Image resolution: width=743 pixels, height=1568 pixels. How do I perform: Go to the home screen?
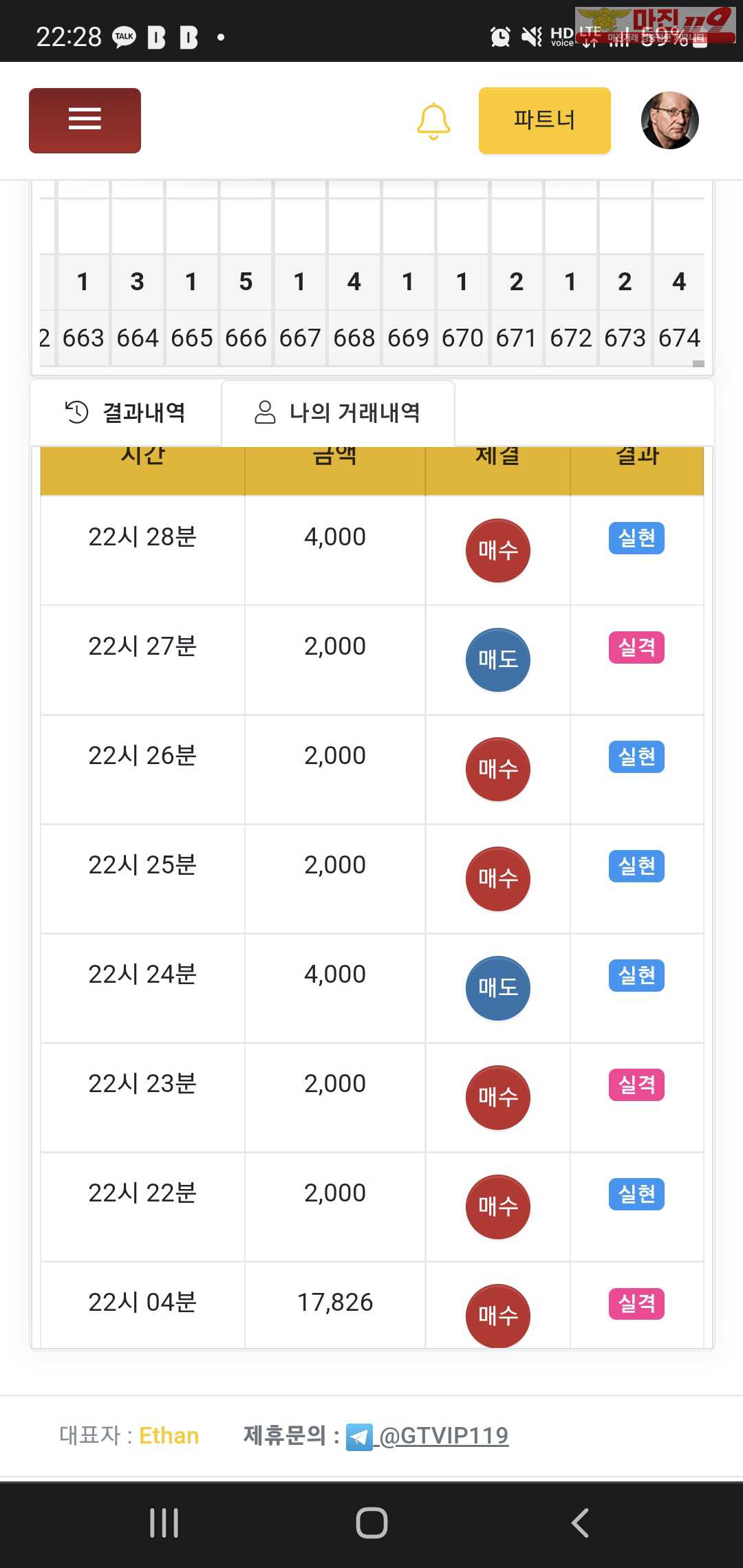(371, 1523)
